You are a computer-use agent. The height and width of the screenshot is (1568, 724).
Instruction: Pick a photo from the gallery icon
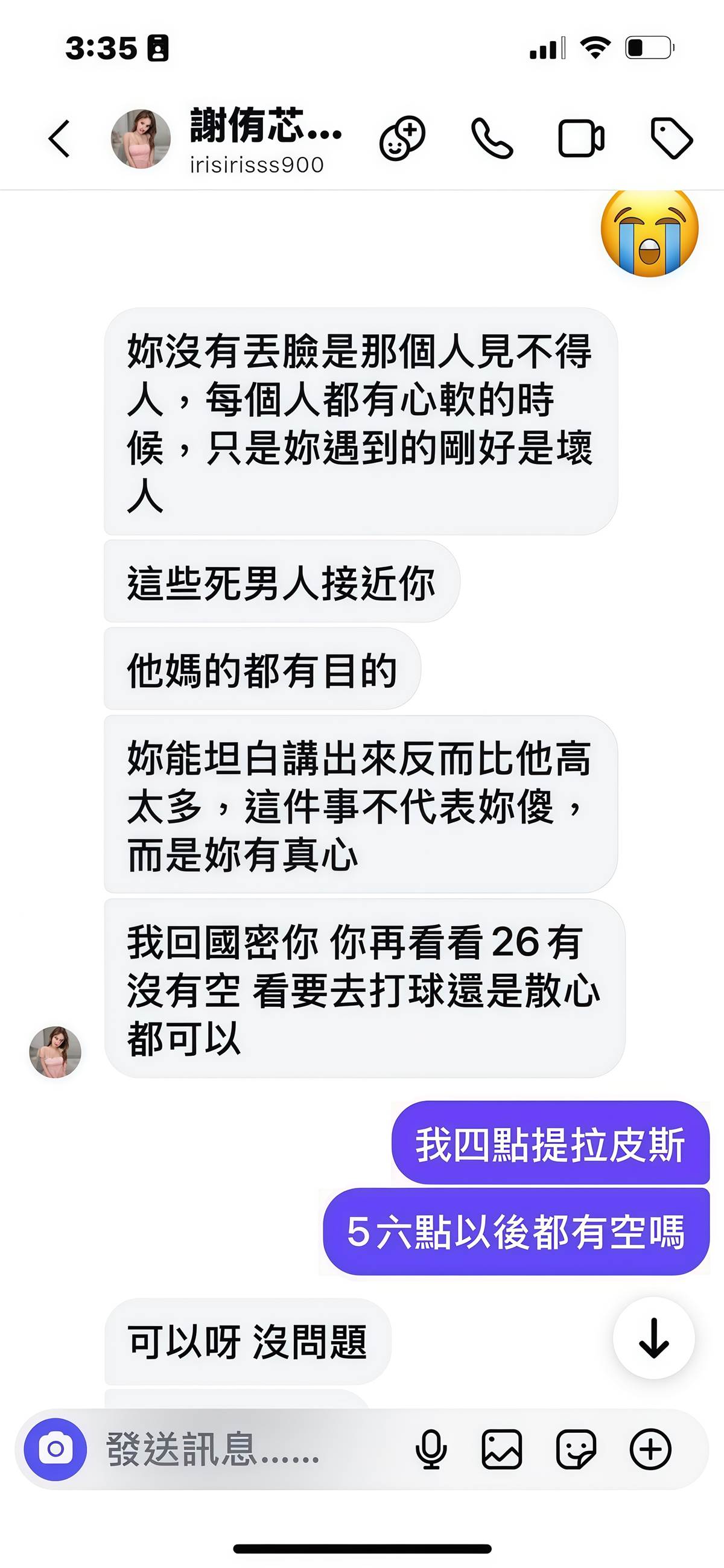click(x=502, y=1449)
